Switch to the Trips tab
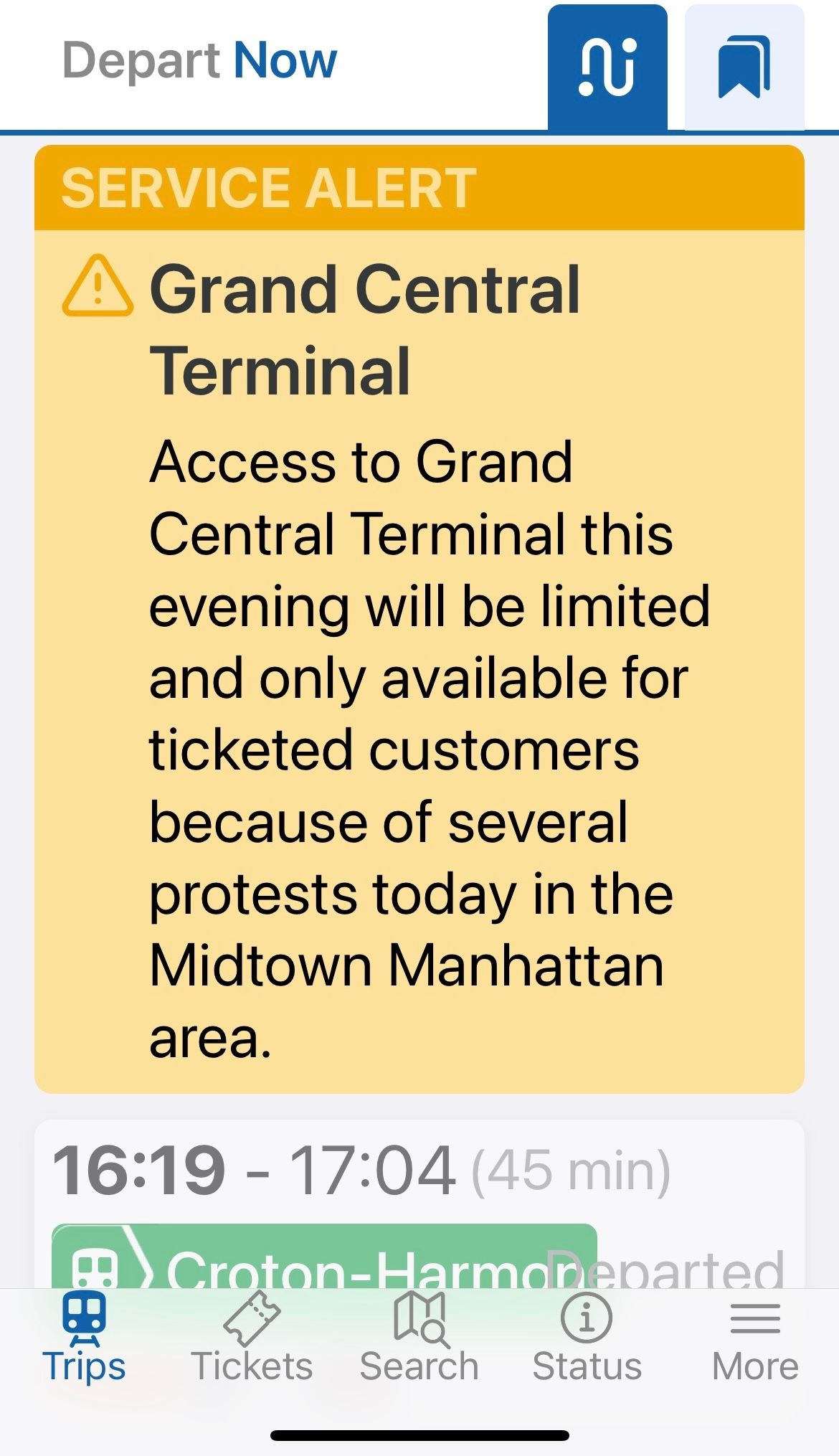Viewport: 839px width, 1456px height. (x=84, y=1338)
